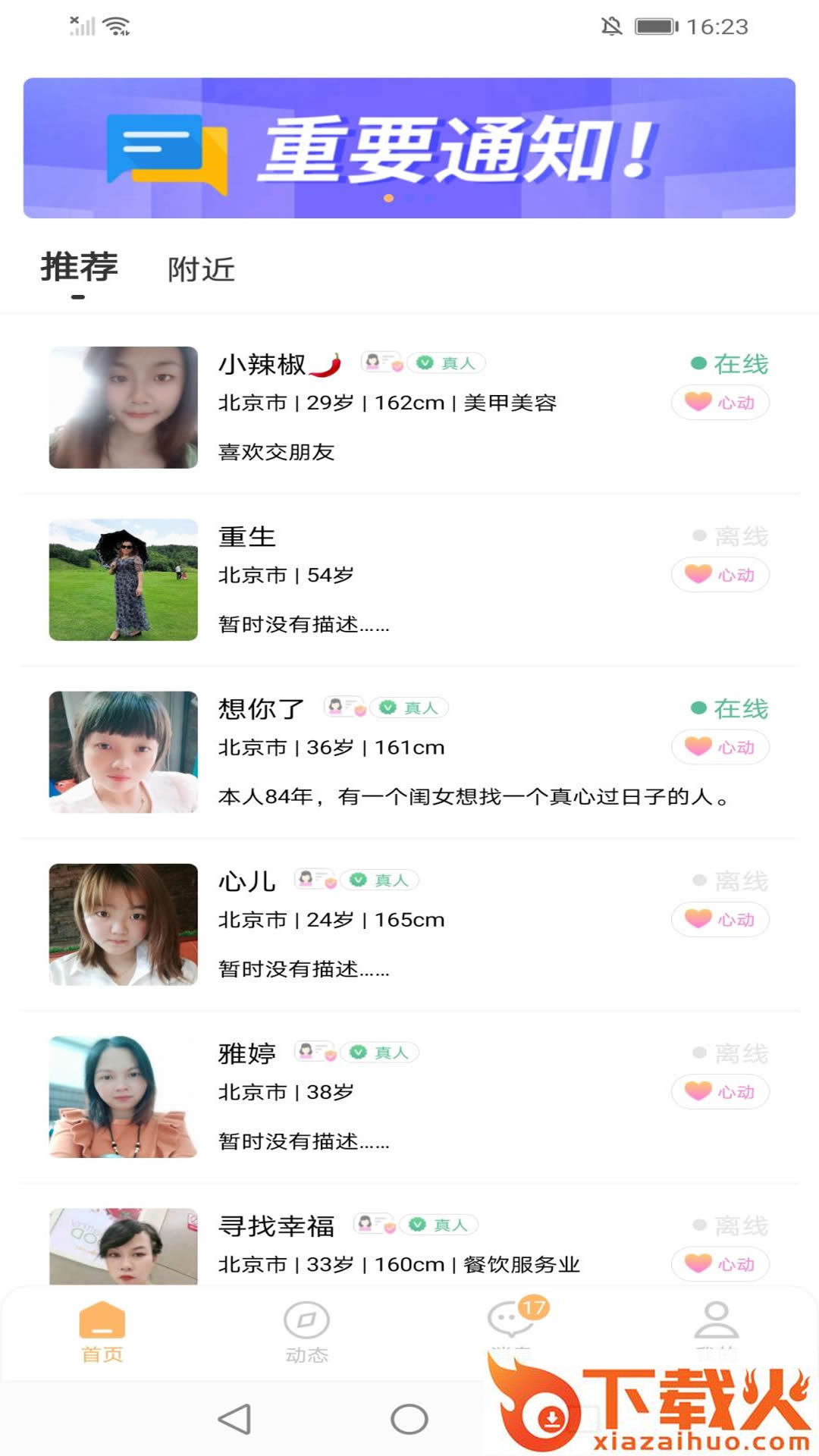Send 心动 to 寻找幸福

[720, 1264]
